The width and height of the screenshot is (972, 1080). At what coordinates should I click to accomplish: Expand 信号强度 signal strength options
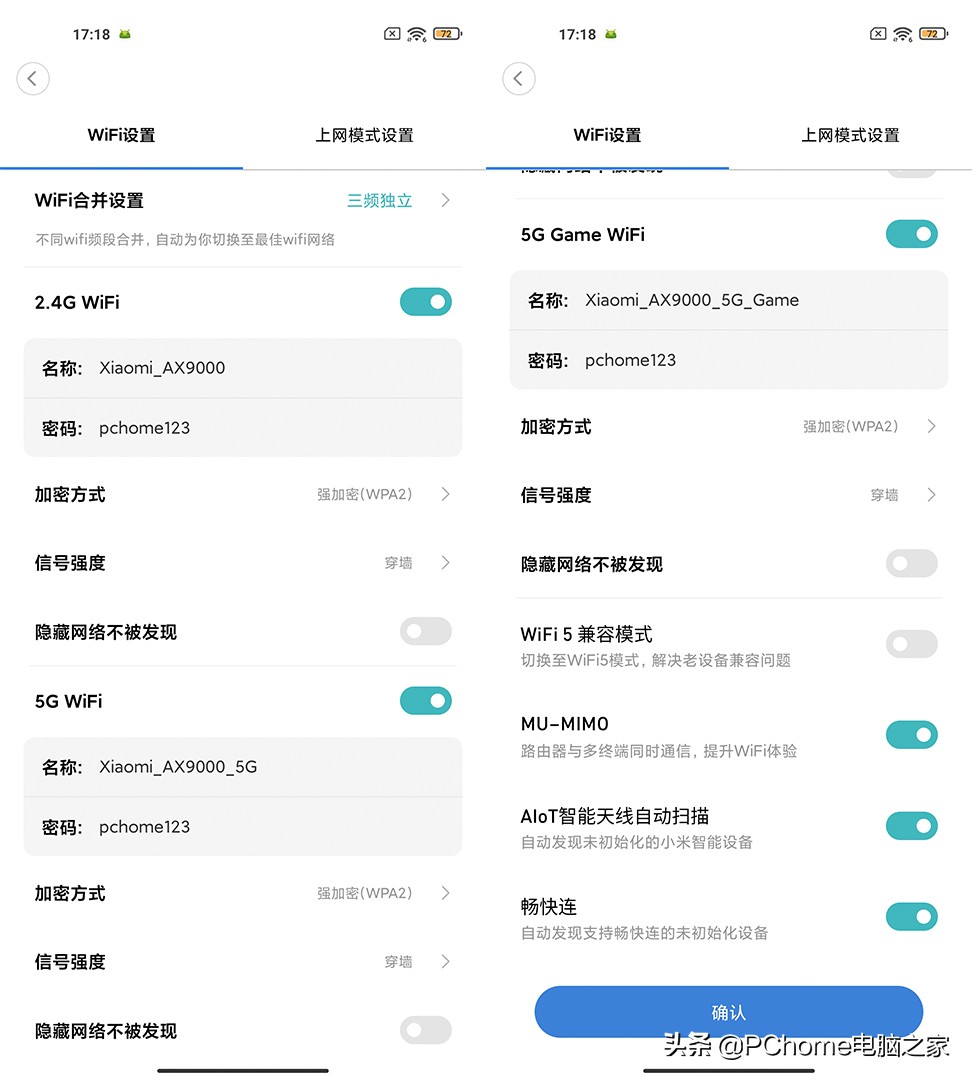pos(243,563)
